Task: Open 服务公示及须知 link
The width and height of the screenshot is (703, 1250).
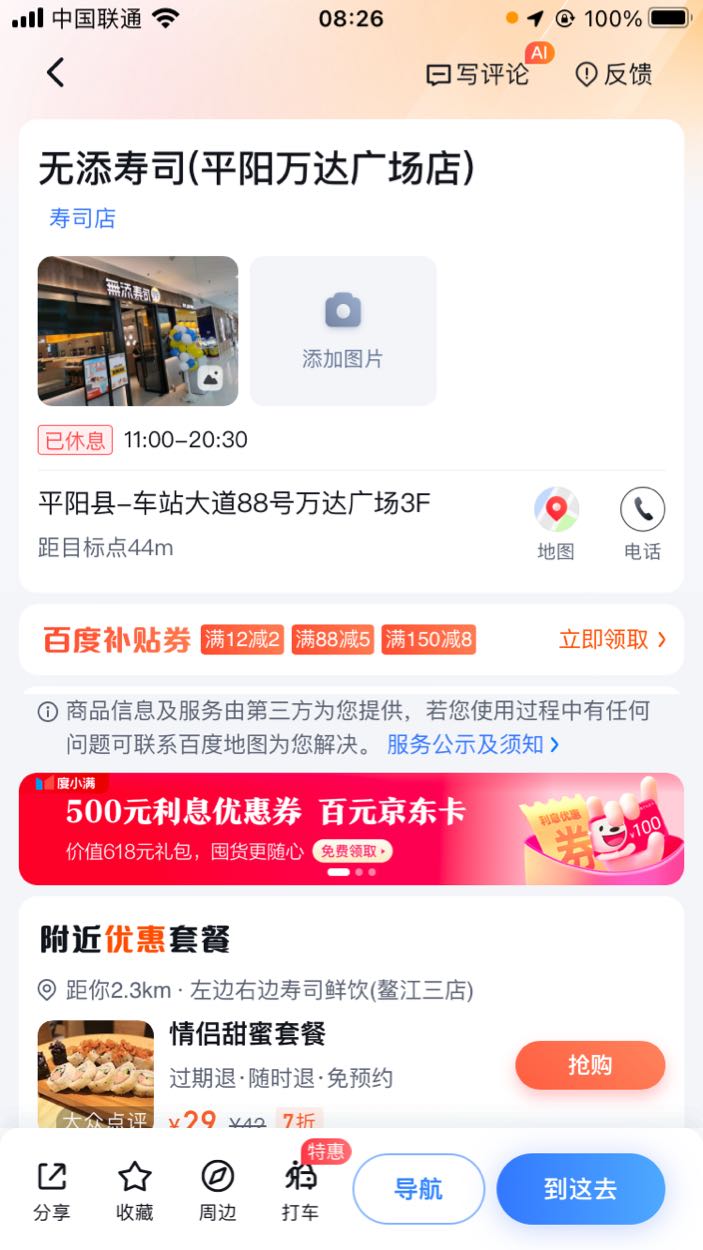Action: point(472,744)
